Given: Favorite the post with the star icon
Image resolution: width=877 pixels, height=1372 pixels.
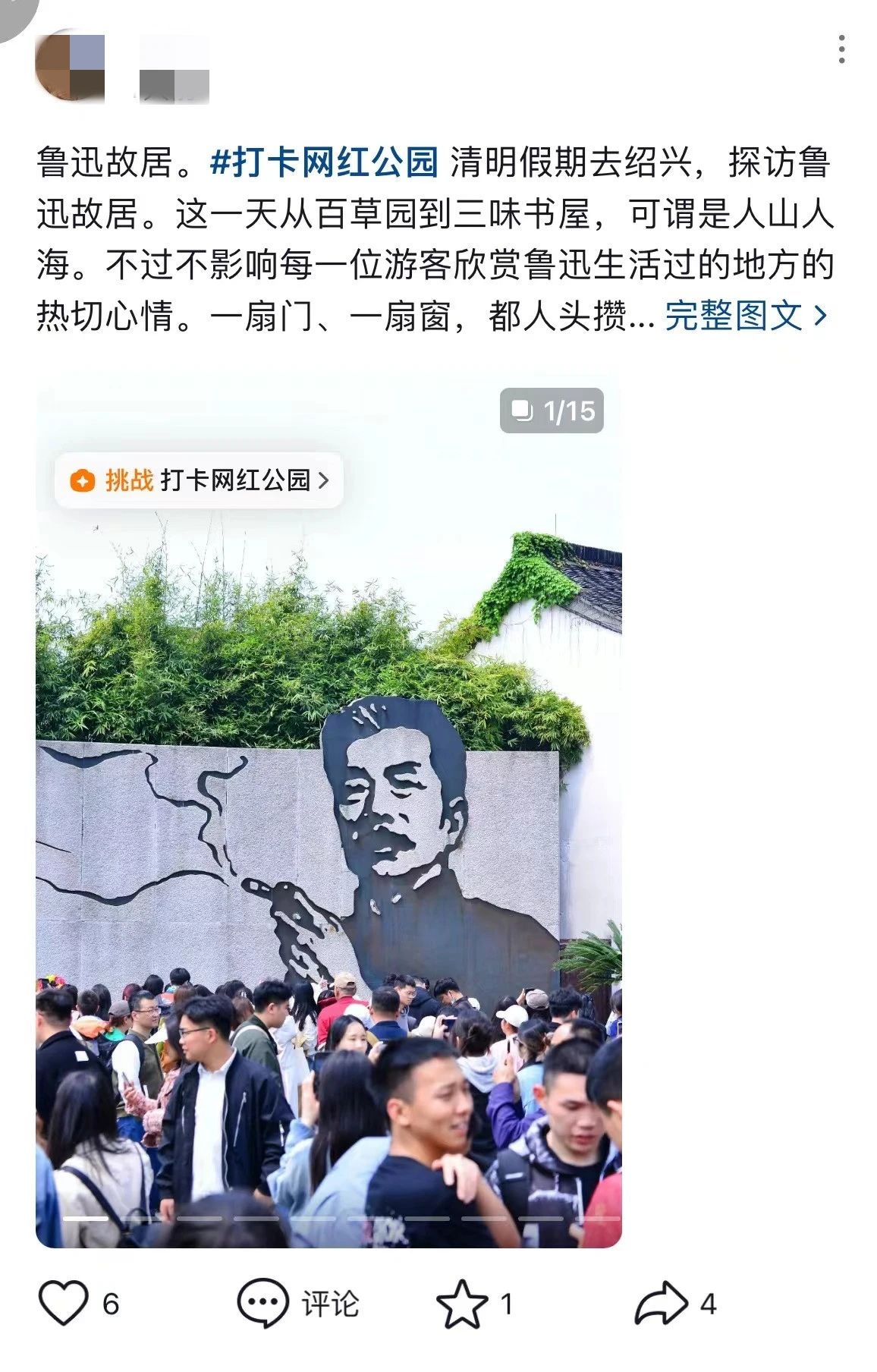Looking at the screenshot, I should (x=462, y=1304).
